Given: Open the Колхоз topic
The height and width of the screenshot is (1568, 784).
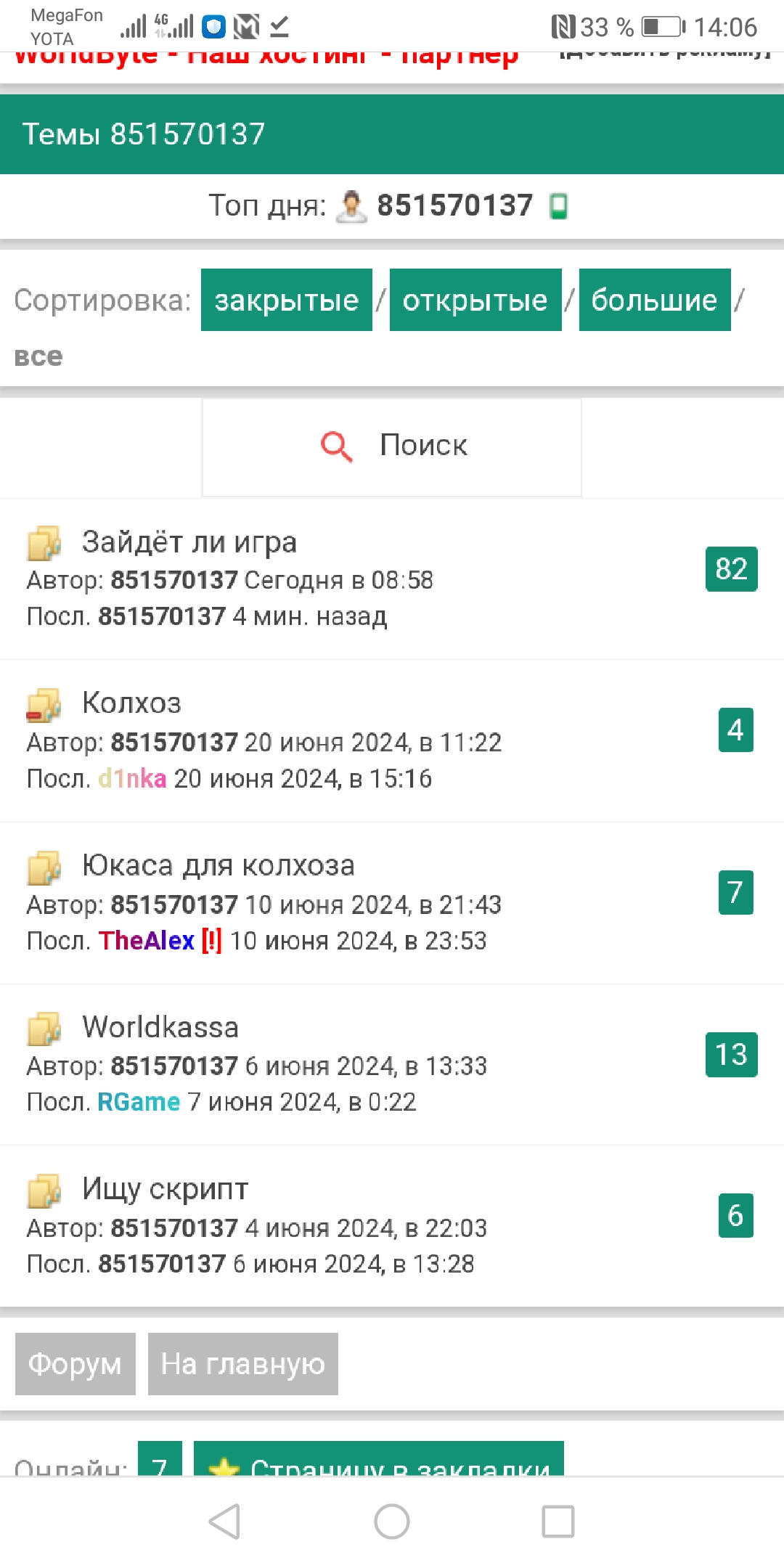Looking at the screenshot, I should (x=131, y=703).
